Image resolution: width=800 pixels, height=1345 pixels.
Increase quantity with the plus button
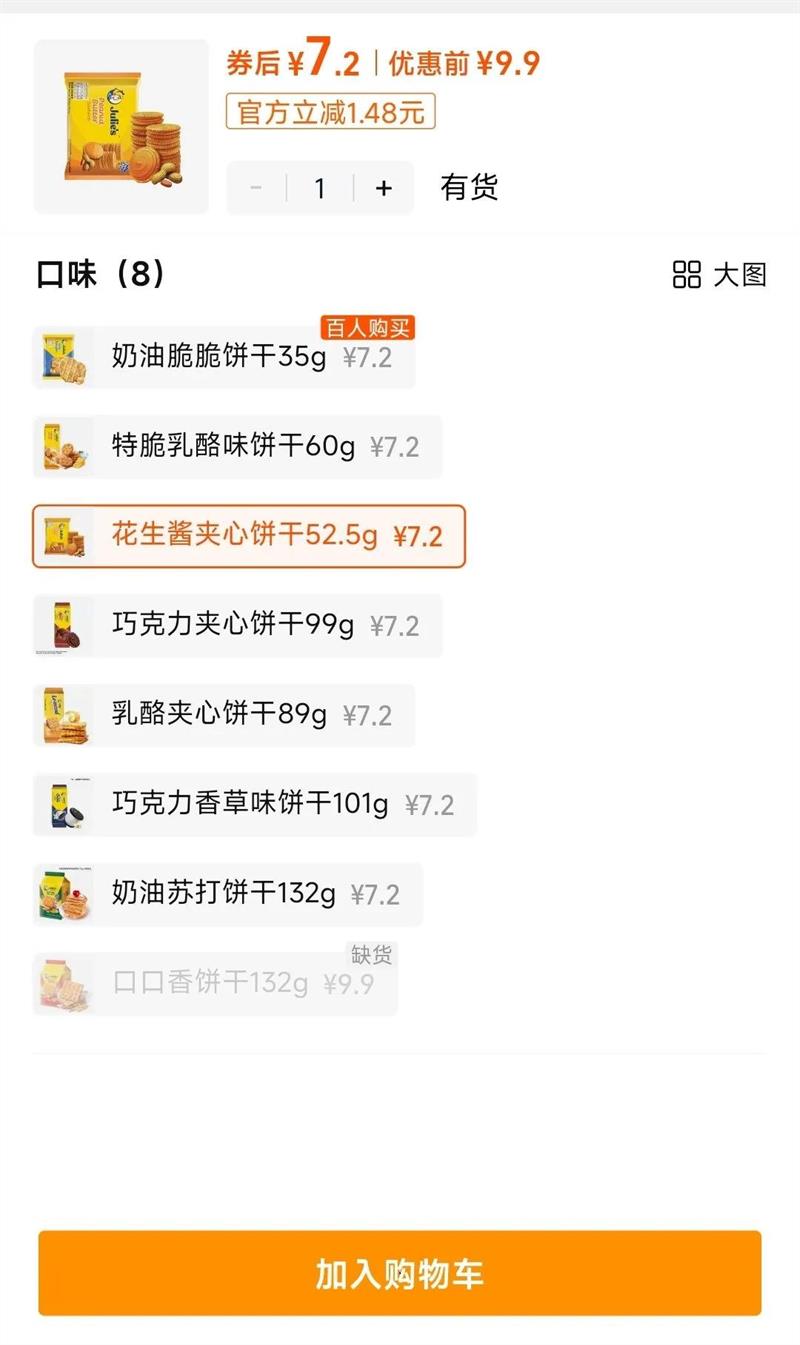(384, 188)
